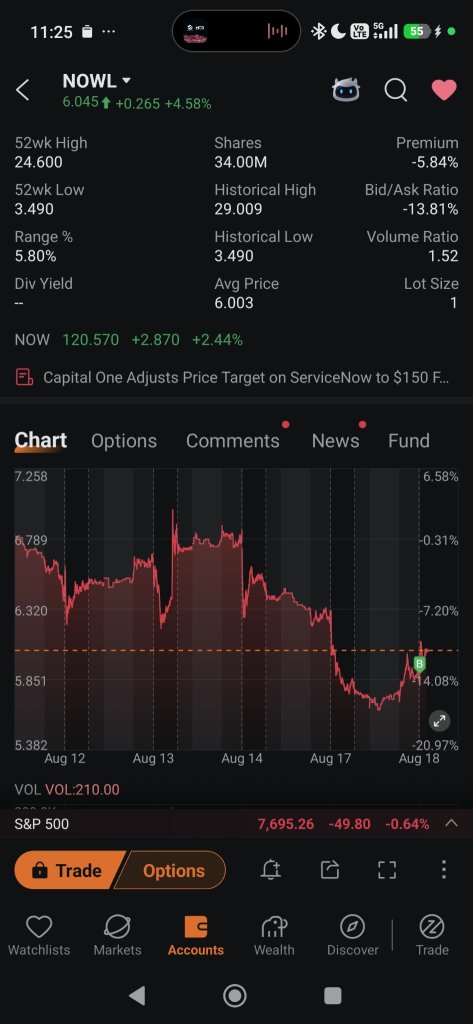
Task: Remove NOWL from favorites via the heart
Action: click(444, 90)
